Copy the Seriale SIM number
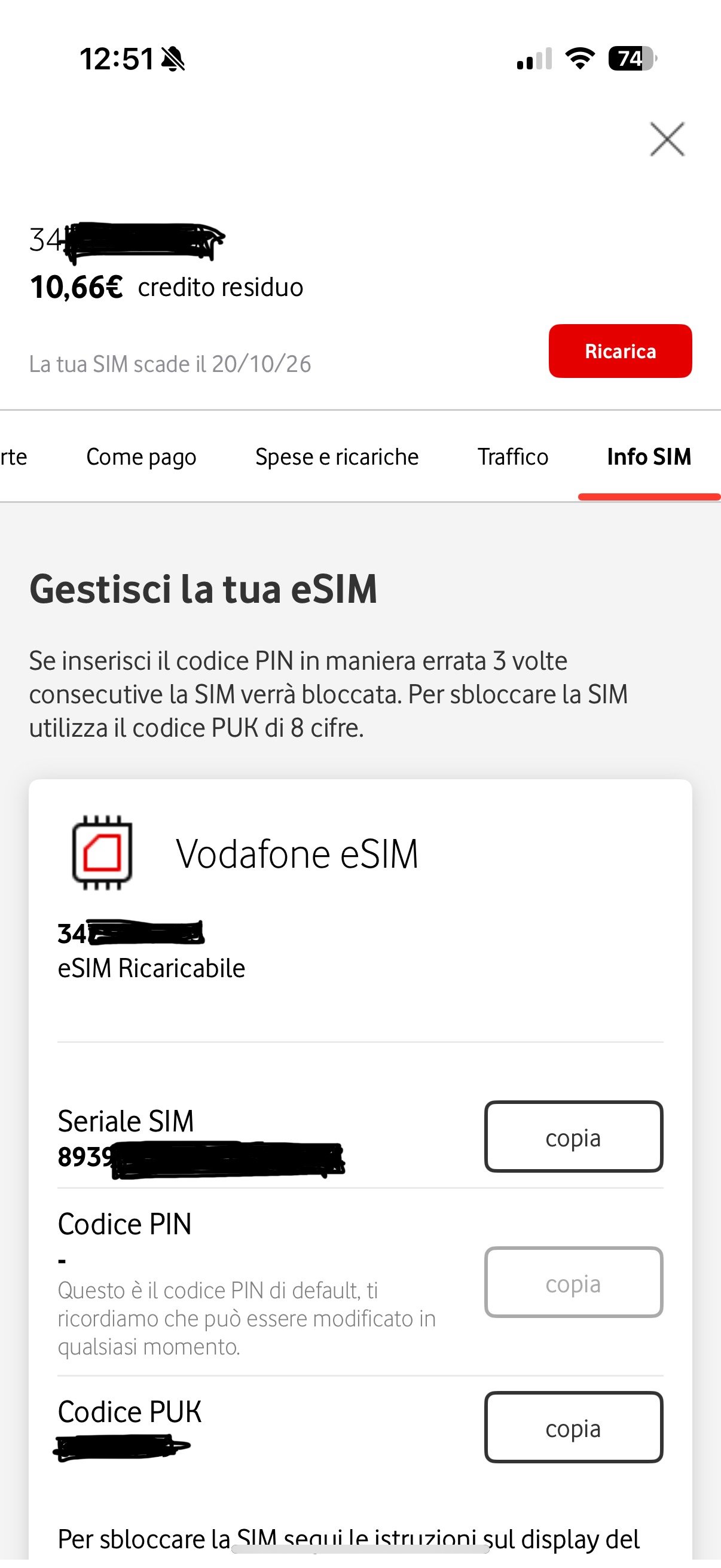 (x=573, y=1137)
